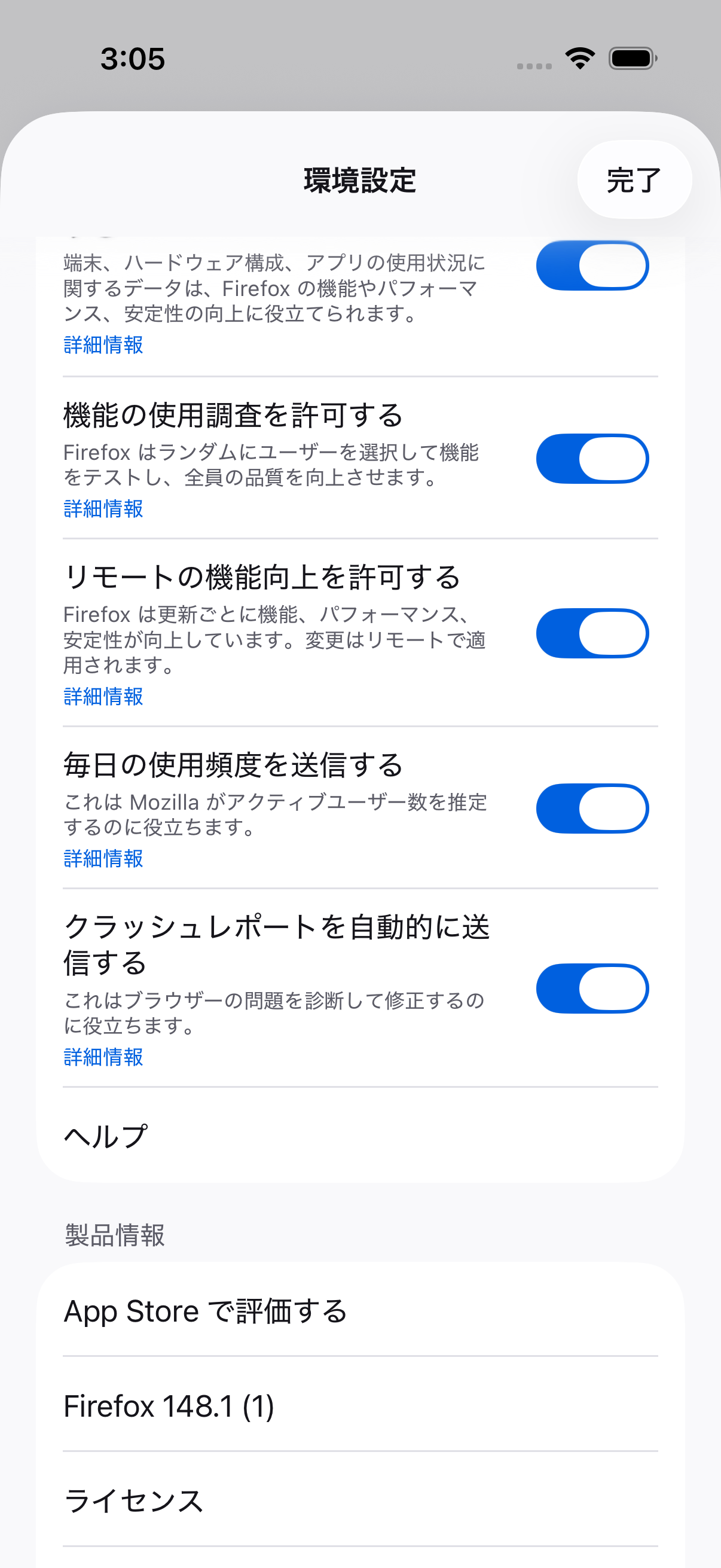Tap the Firefox 148.1 (1) version row

click(360, 1406)
